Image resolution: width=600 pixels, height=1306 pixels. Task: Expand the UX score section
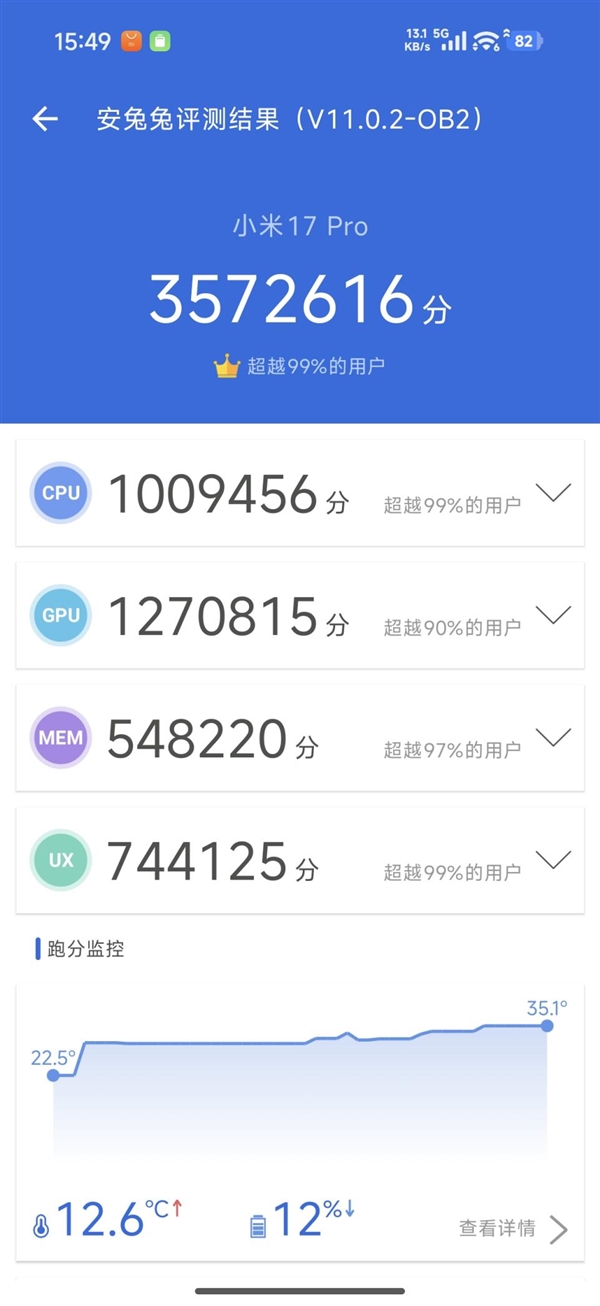(x=553, y=859)
